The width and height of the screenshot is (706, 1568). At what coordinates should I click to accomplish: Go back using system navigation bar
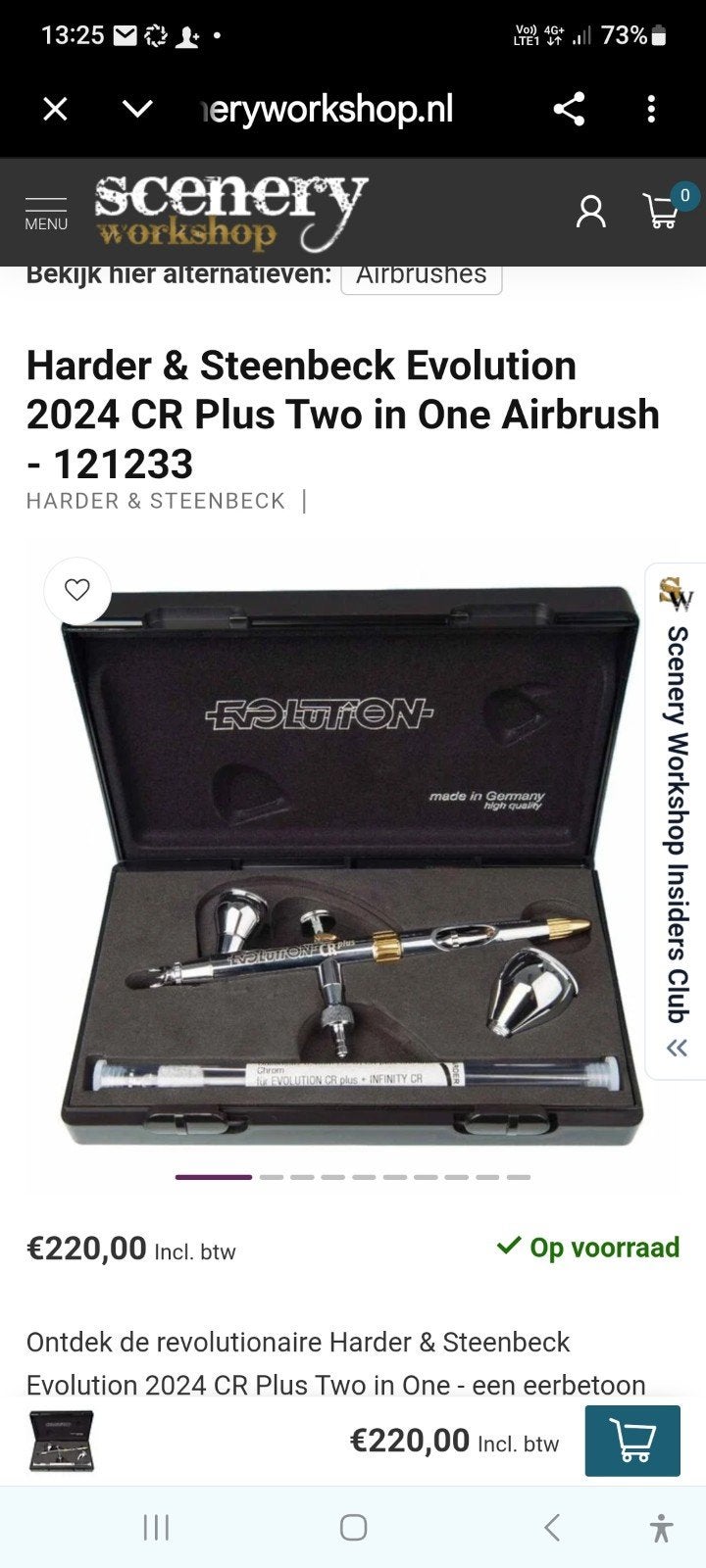coord(551,1527)
